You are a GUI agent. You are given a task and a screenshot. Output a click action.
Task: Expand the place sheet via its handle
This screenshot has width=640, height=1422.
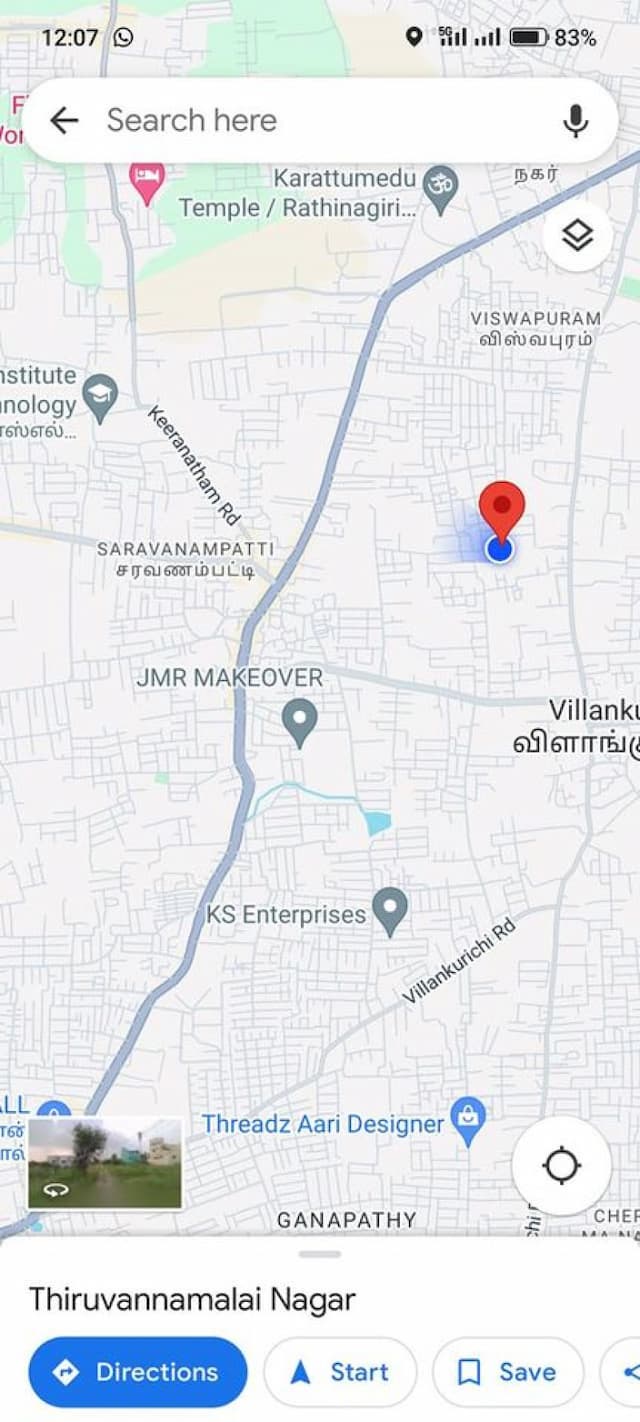(x=320, y=1254)
